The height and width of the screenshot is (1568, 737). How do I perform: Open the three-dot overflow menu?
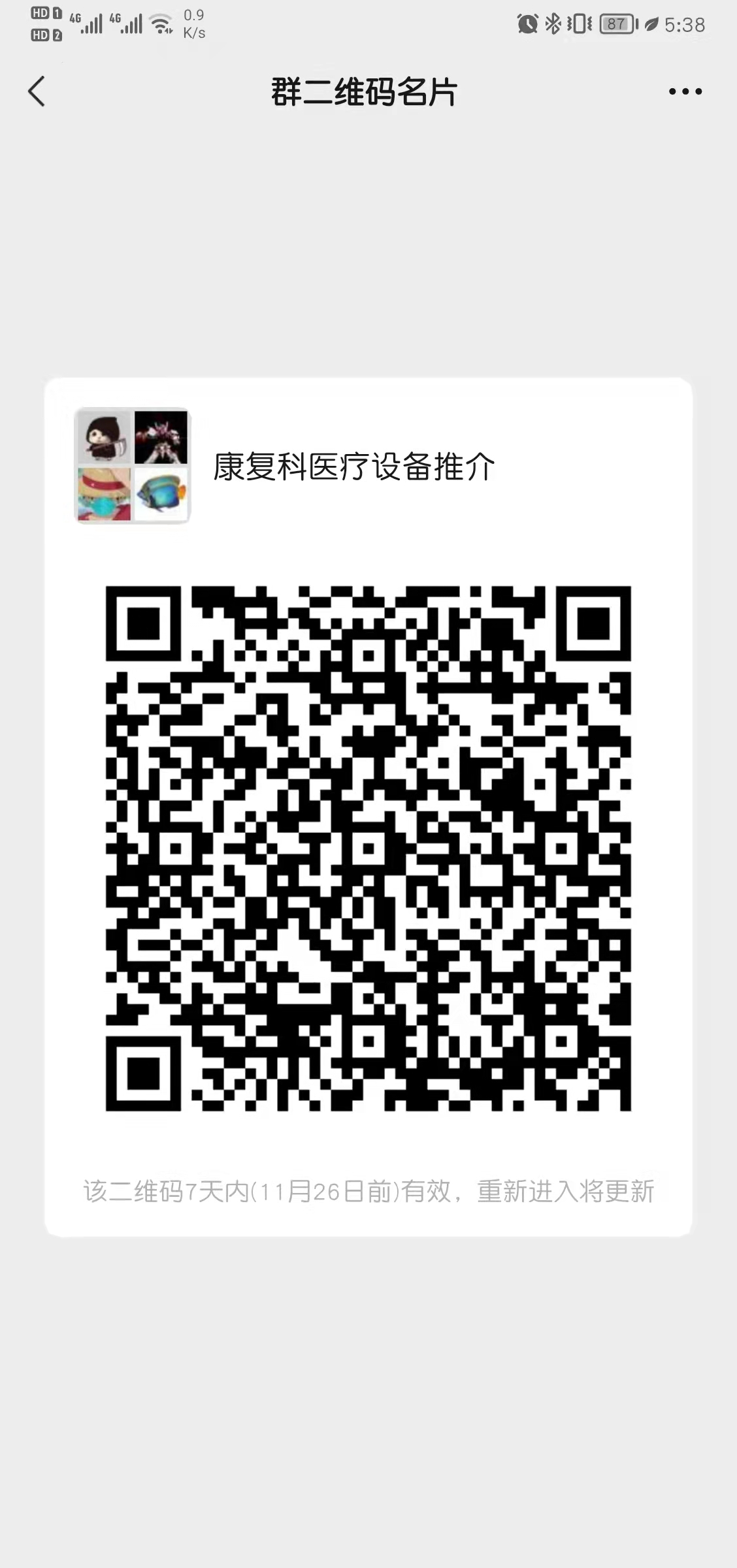click(x=685, y=91)
